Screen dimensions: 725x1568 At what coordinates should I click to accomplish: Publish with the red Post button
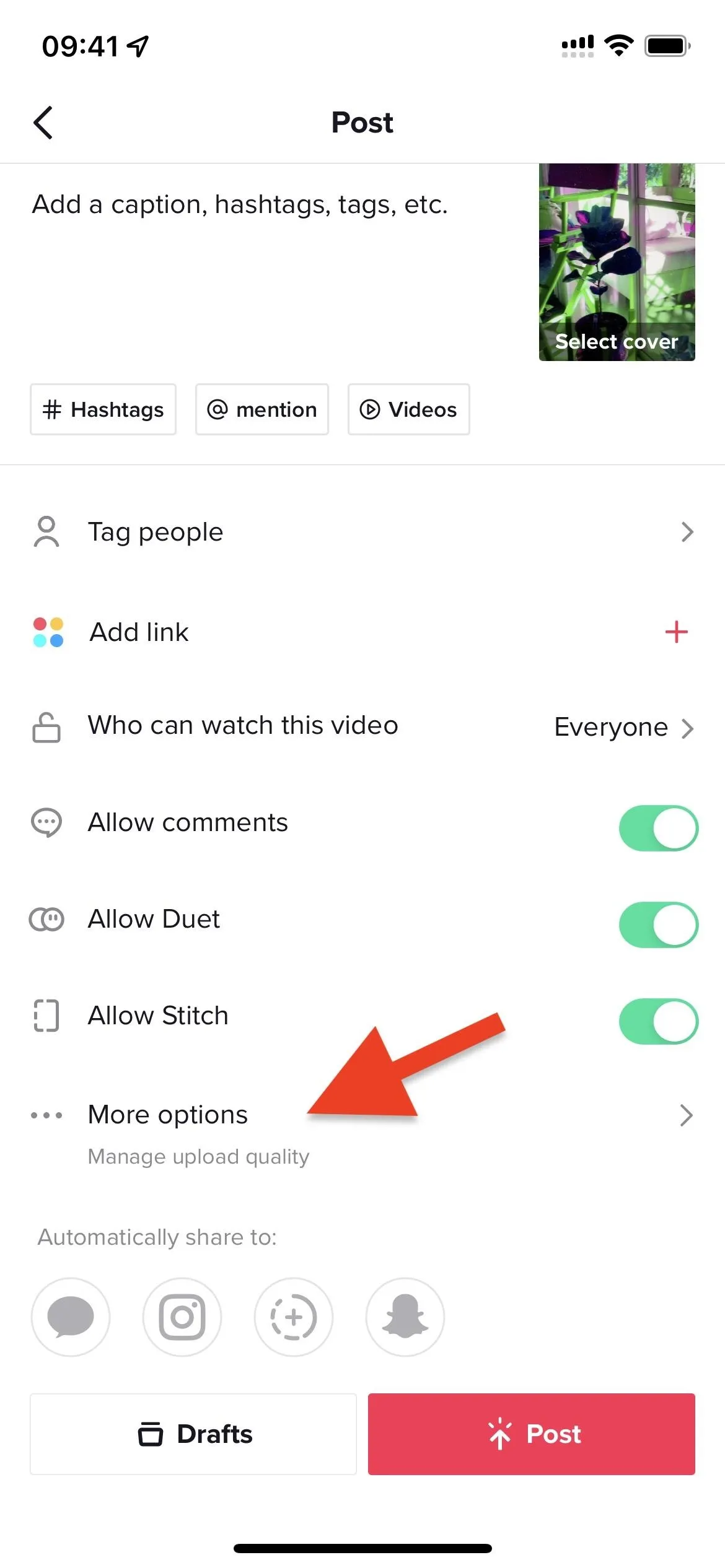tap(532, 1434)
